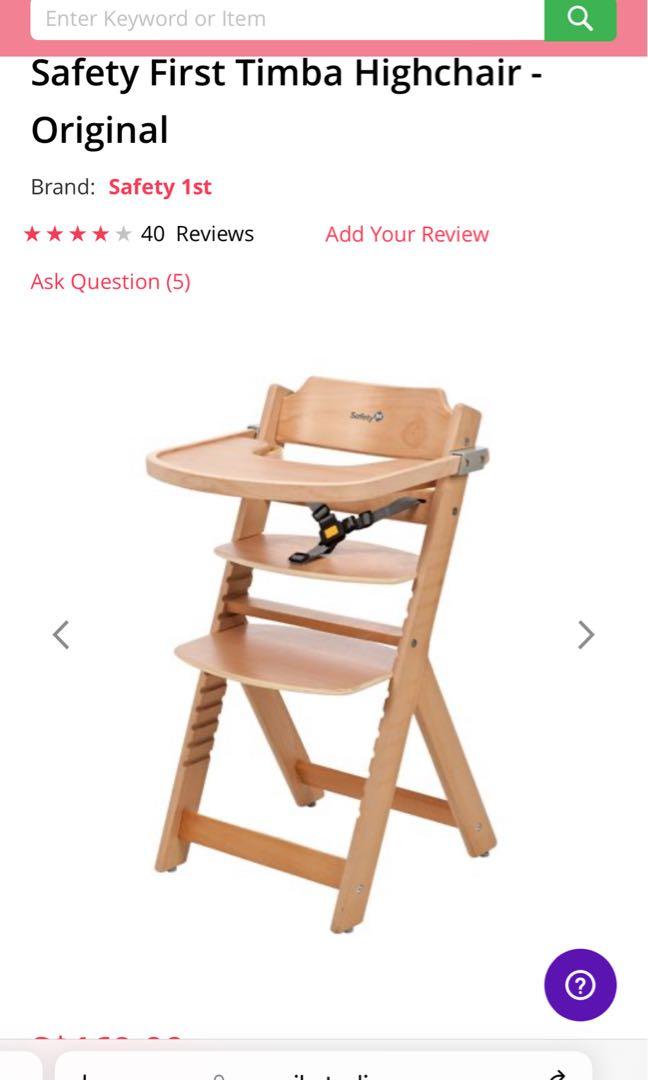Open the Safety 1st brand link
Image resolution: width=648 pixels, height=1080 pixels.
point(160,187)
